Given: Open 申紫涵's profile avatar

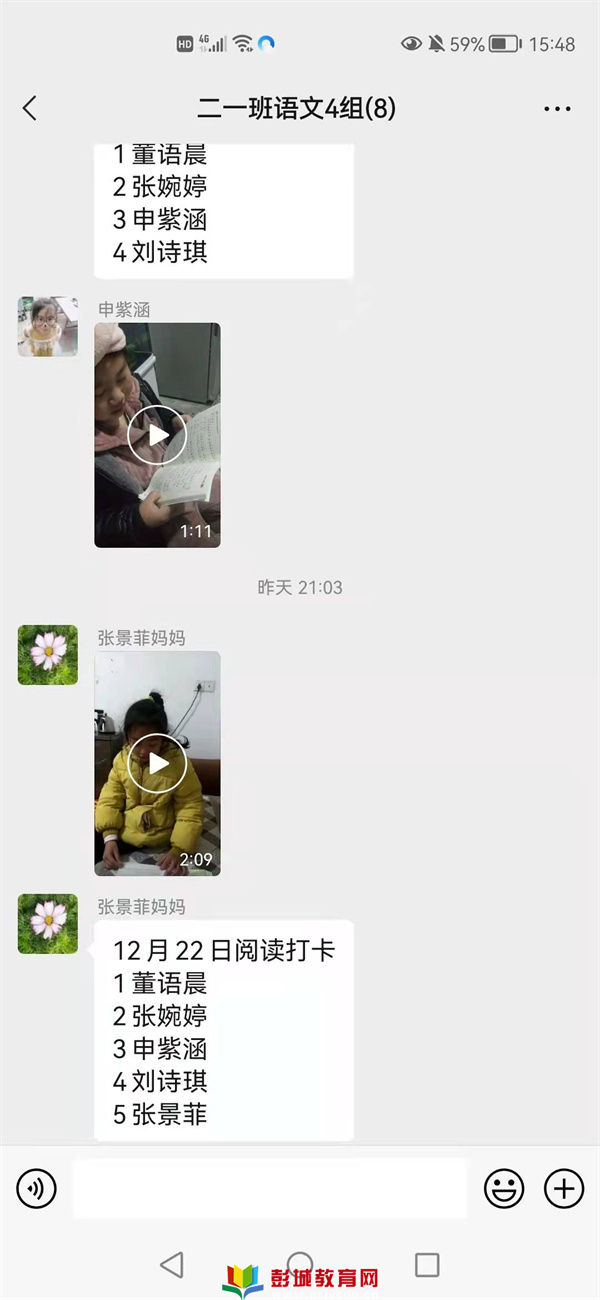Looking at the screenshot, I should (x=47, y=326).
